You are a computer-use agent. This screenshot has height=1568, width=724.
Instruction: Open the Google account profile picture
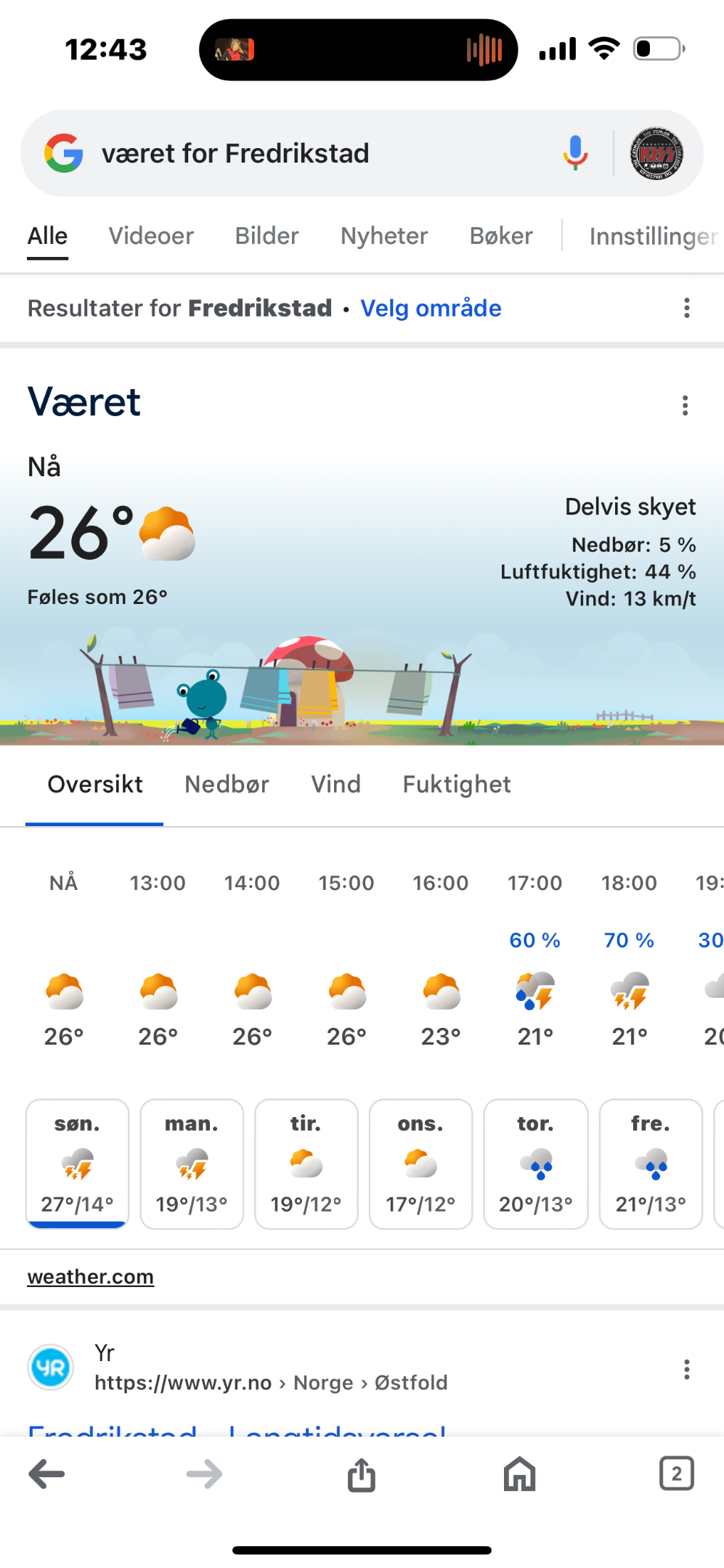click(656, 153)
